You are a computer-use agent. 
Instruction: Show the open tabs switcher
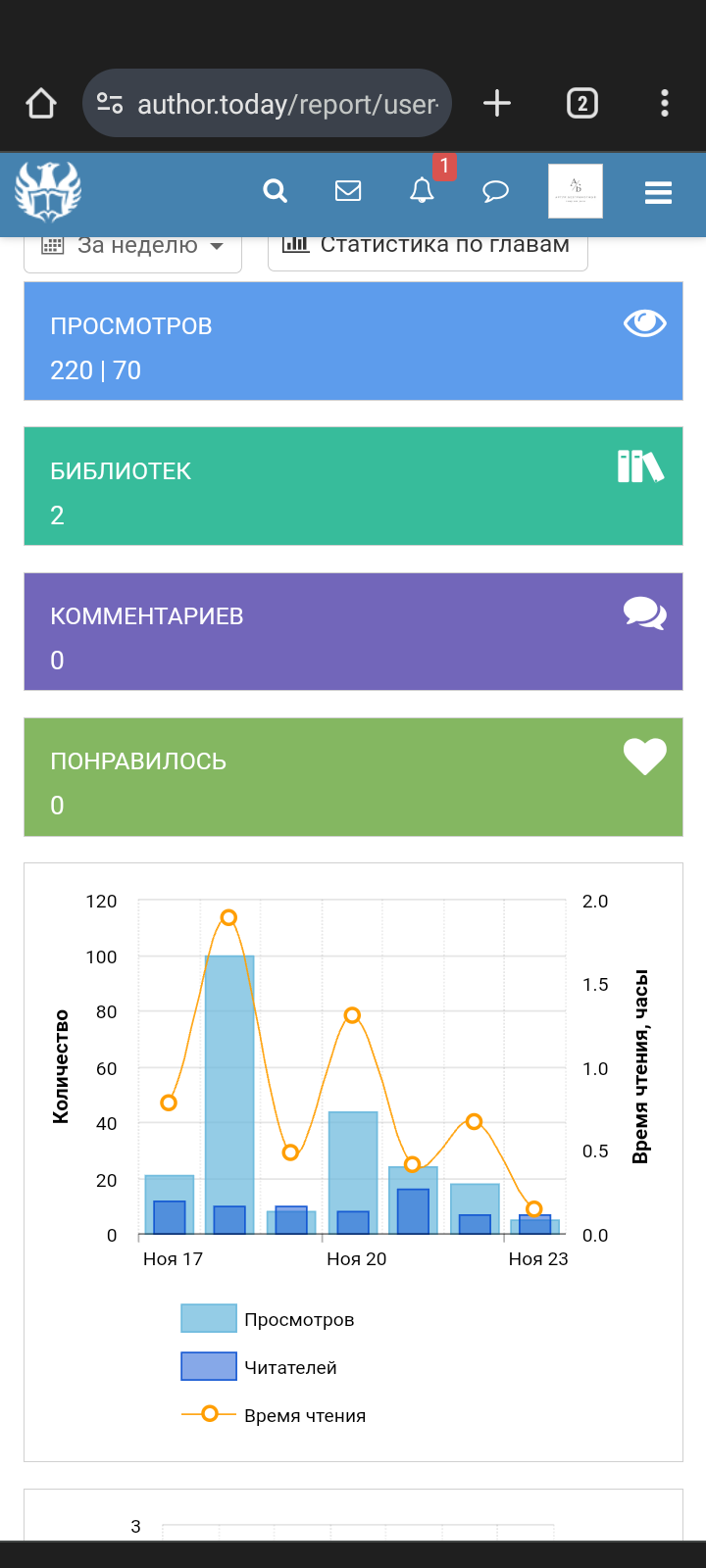582,103
